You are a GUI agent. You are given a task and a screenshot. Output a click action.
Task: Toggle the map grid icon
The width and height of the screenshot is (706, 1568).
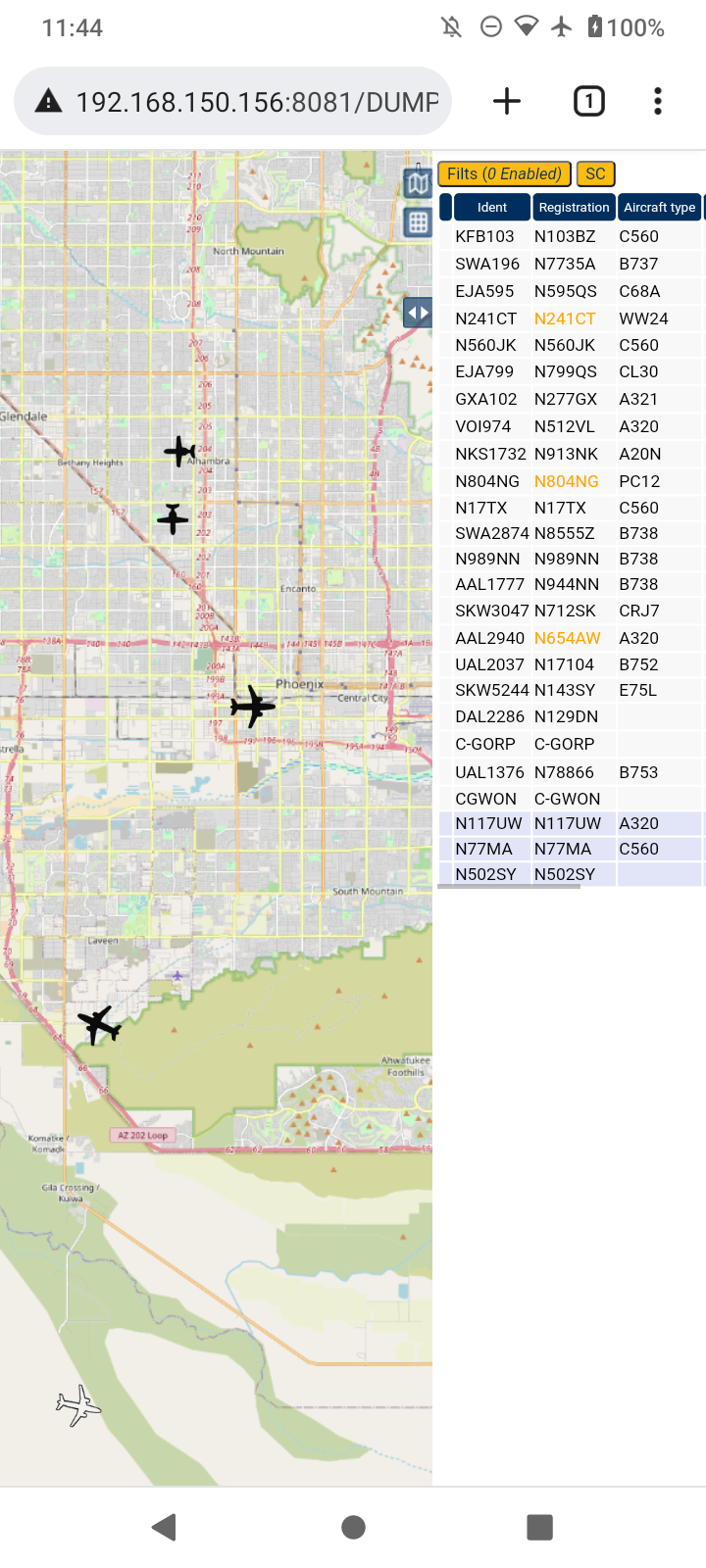[x=418, y=222]
